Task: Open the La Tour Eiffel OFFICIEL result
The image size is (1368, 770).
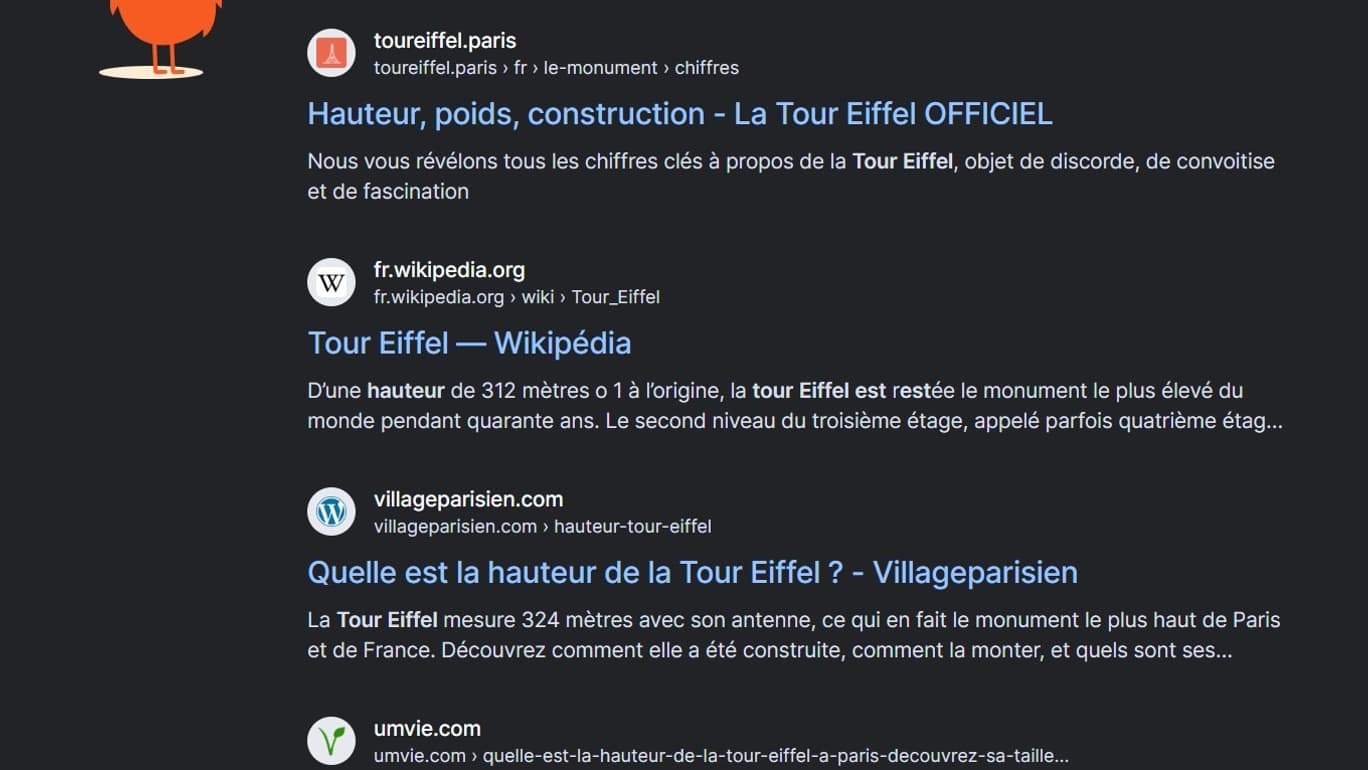Action: [x=679, y=114]
